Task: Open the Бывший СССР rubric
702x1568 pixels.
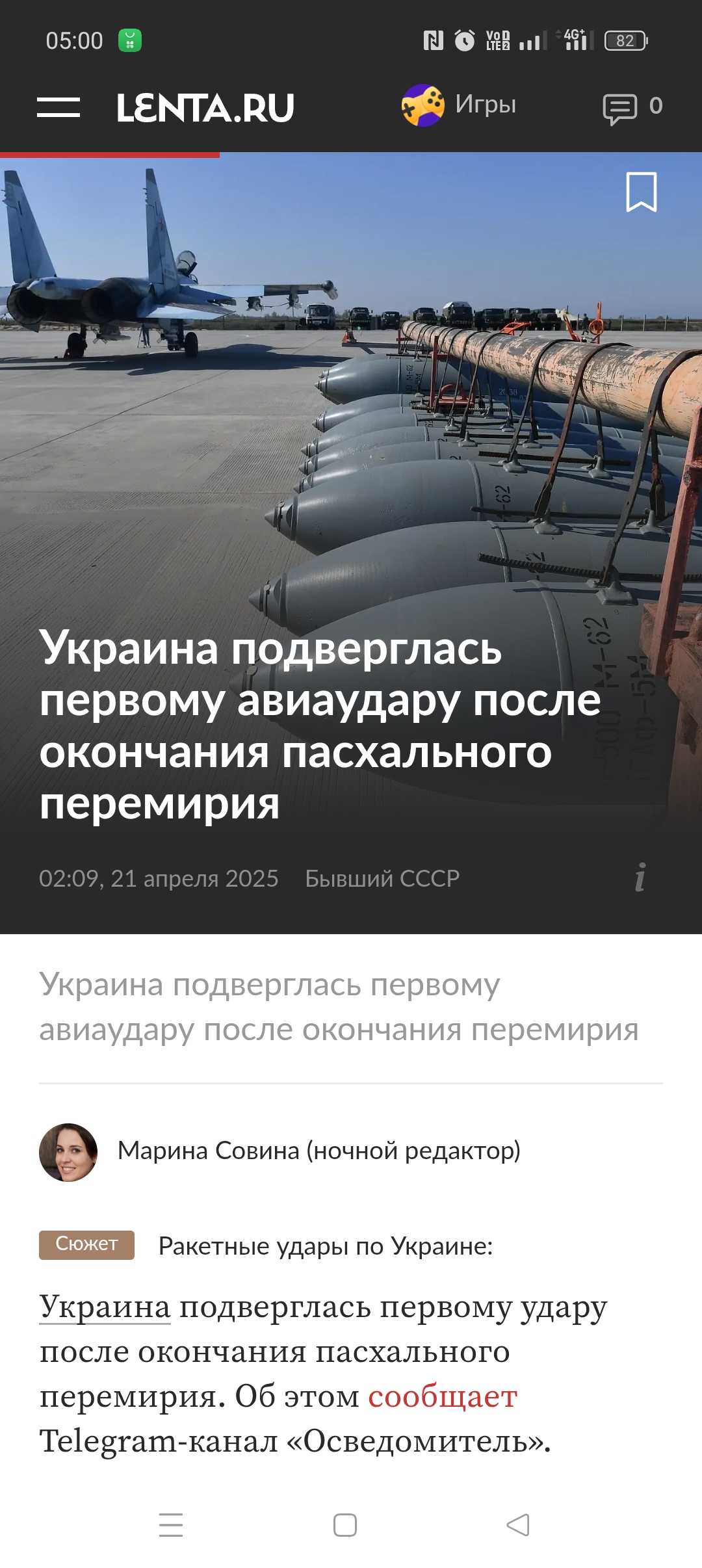Action: [x=382, y=878]
